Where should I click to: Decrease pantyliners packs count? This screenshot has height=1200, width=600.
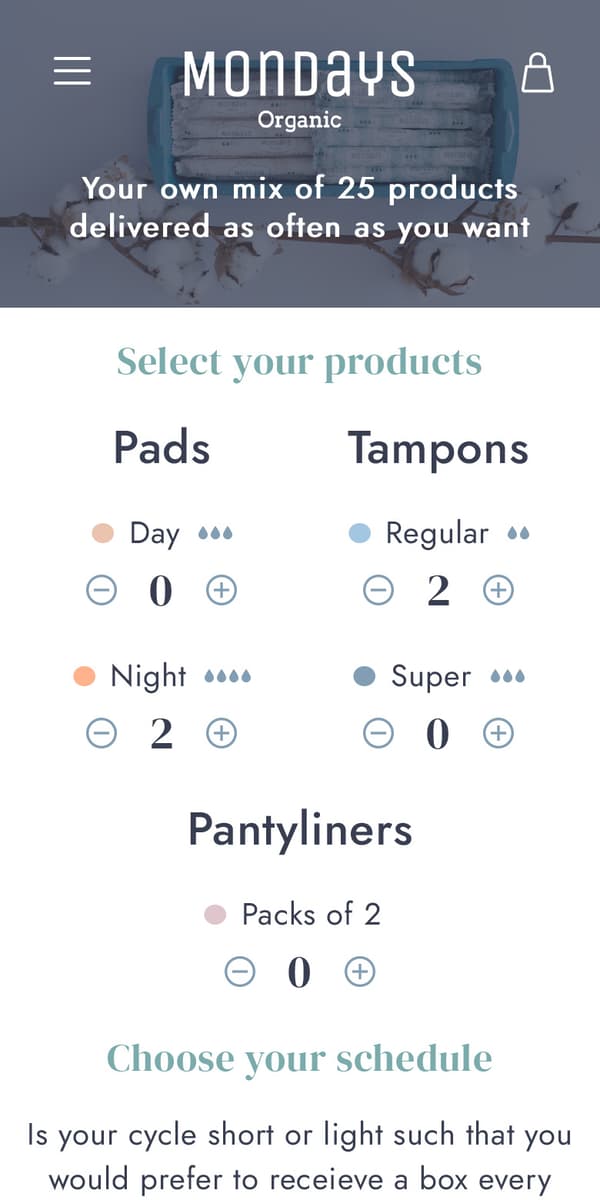click(240, 971)
